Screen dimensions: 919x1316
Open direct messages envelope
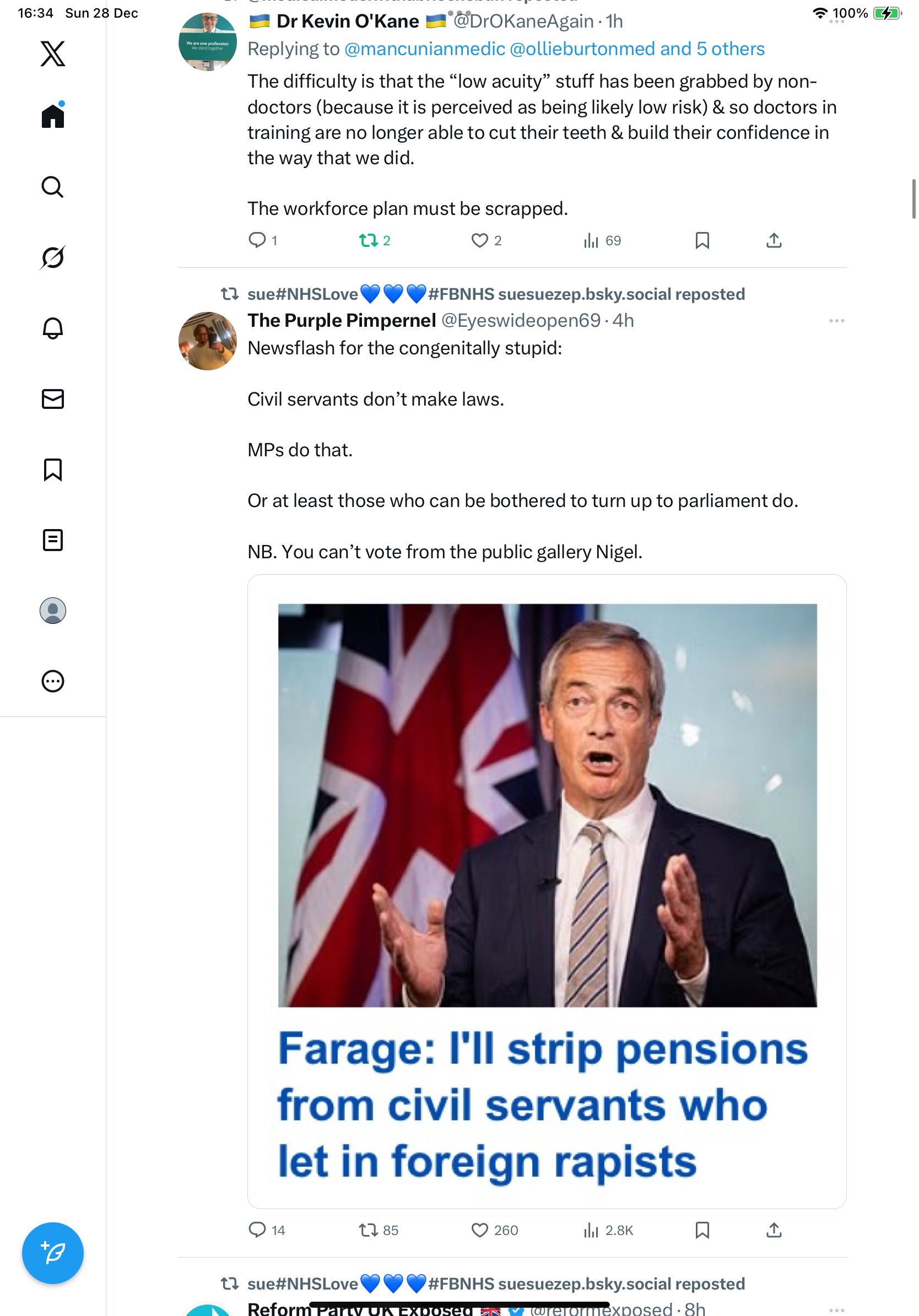pos(53,399)
